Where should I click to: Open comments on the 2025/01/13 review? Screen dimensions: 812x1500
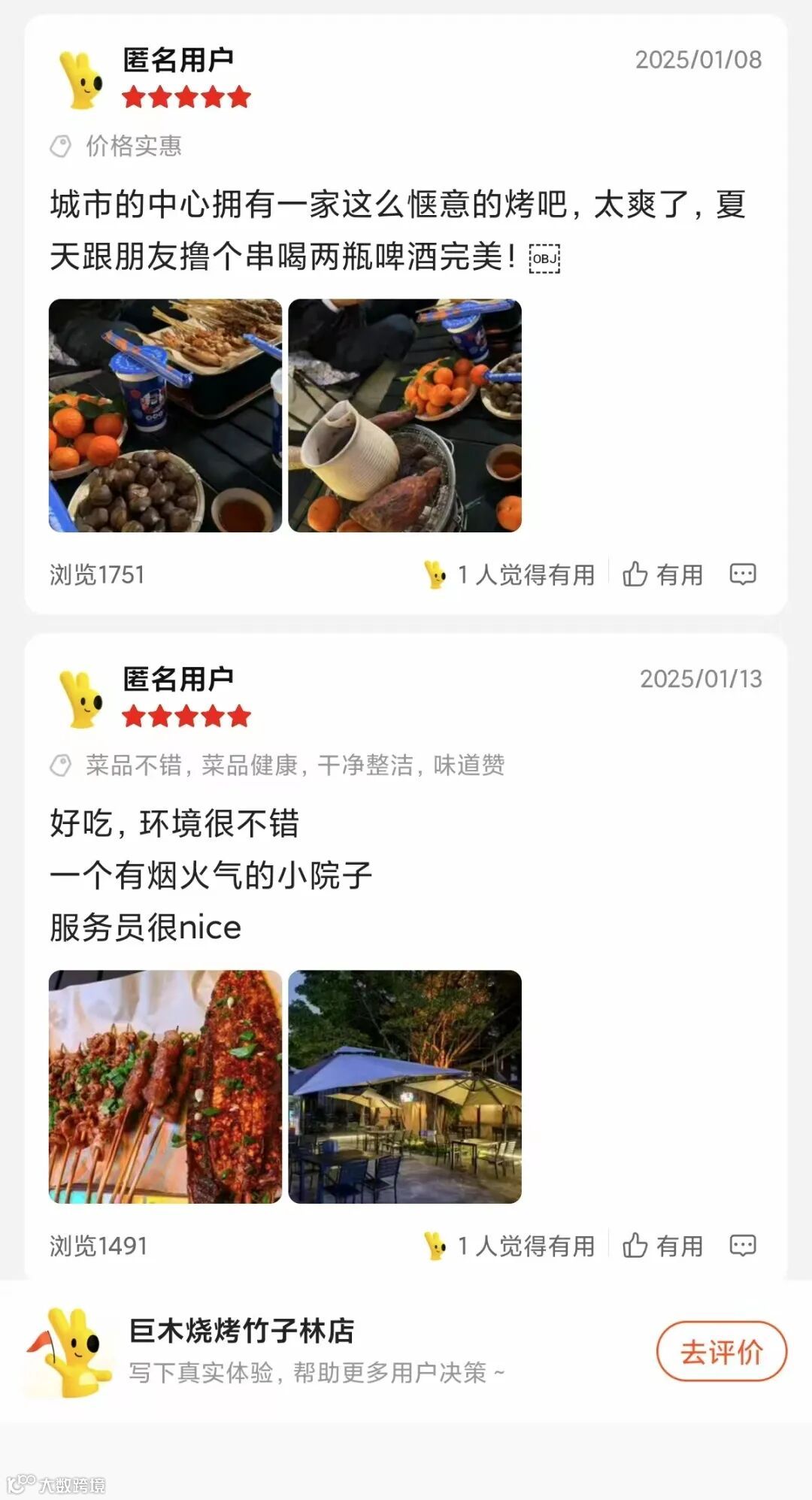(x=743, y=1246)
